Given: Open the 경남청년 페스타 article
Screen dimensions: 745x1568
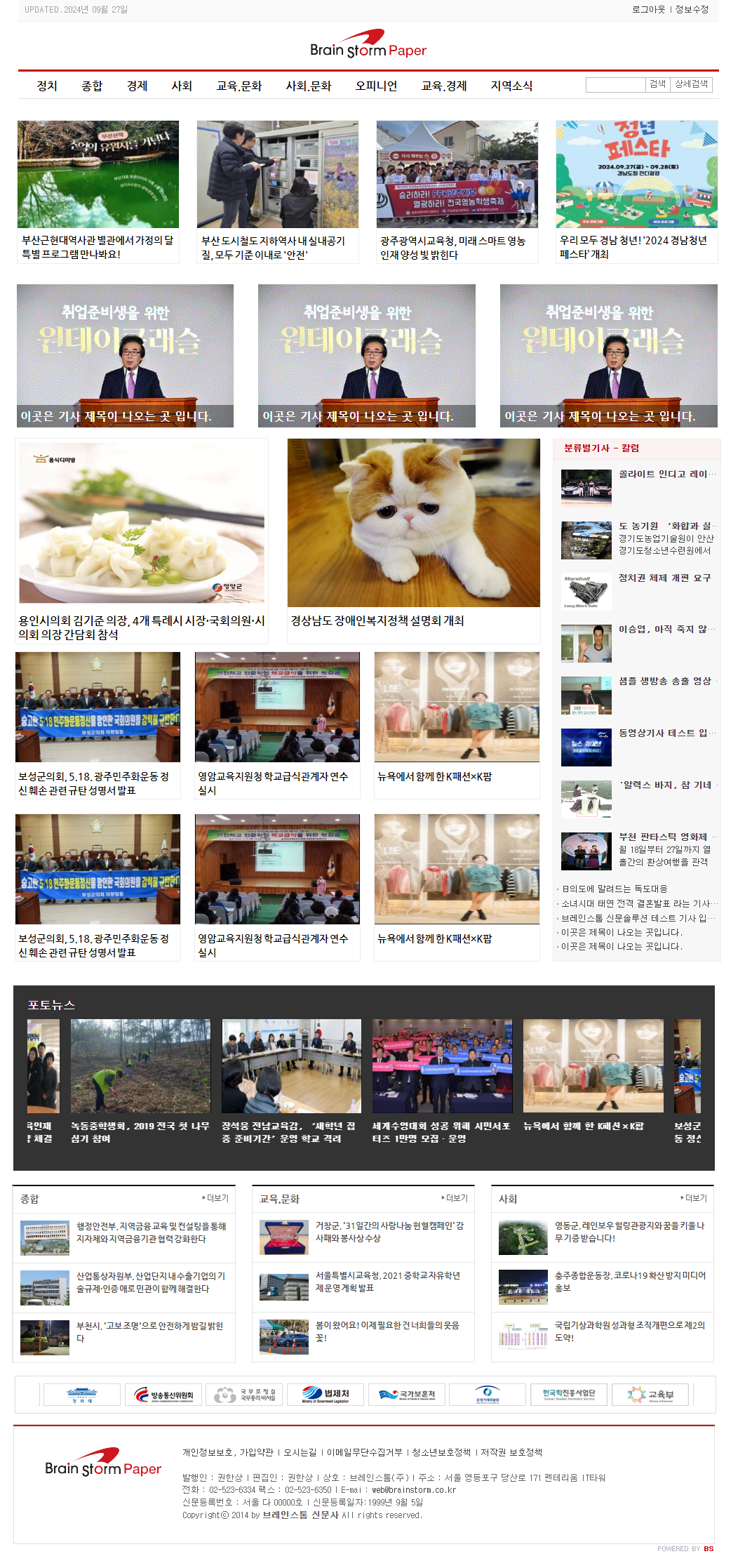Looking at the screenshot, I should [636, 192].
